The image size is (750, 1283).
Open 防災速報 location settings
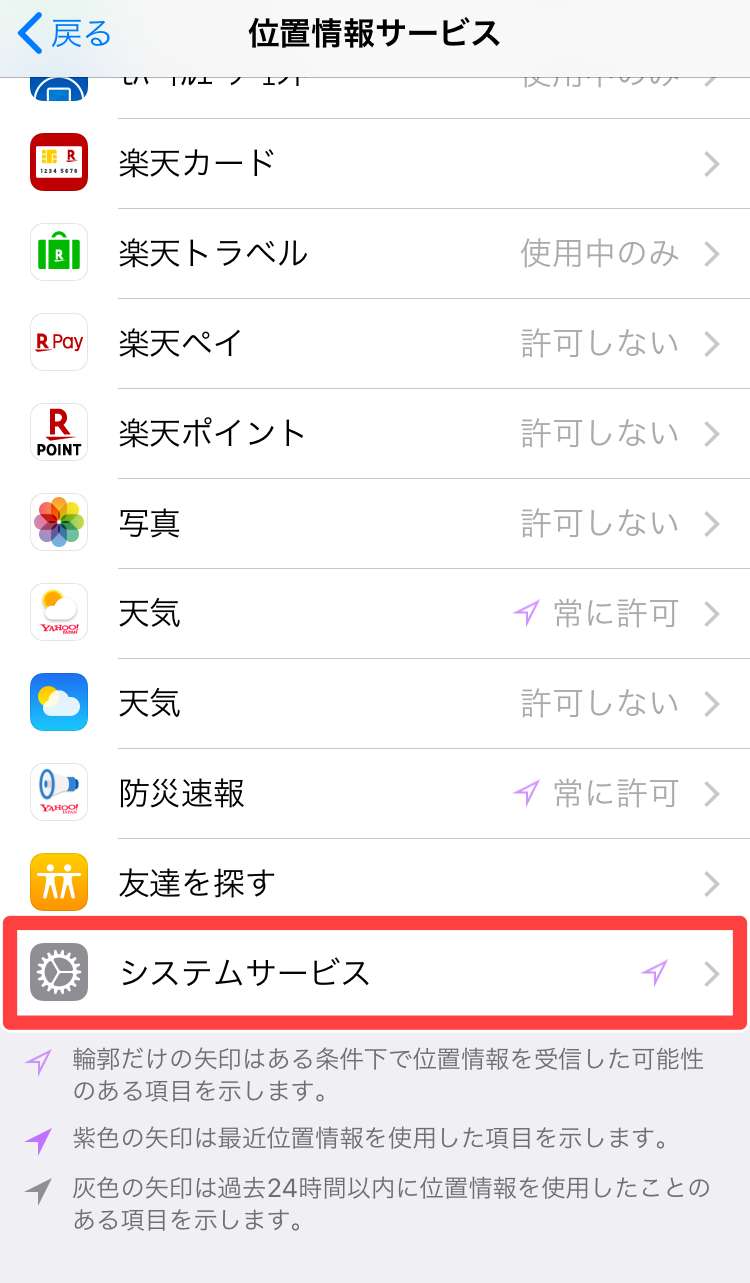[x=375, y=794]
